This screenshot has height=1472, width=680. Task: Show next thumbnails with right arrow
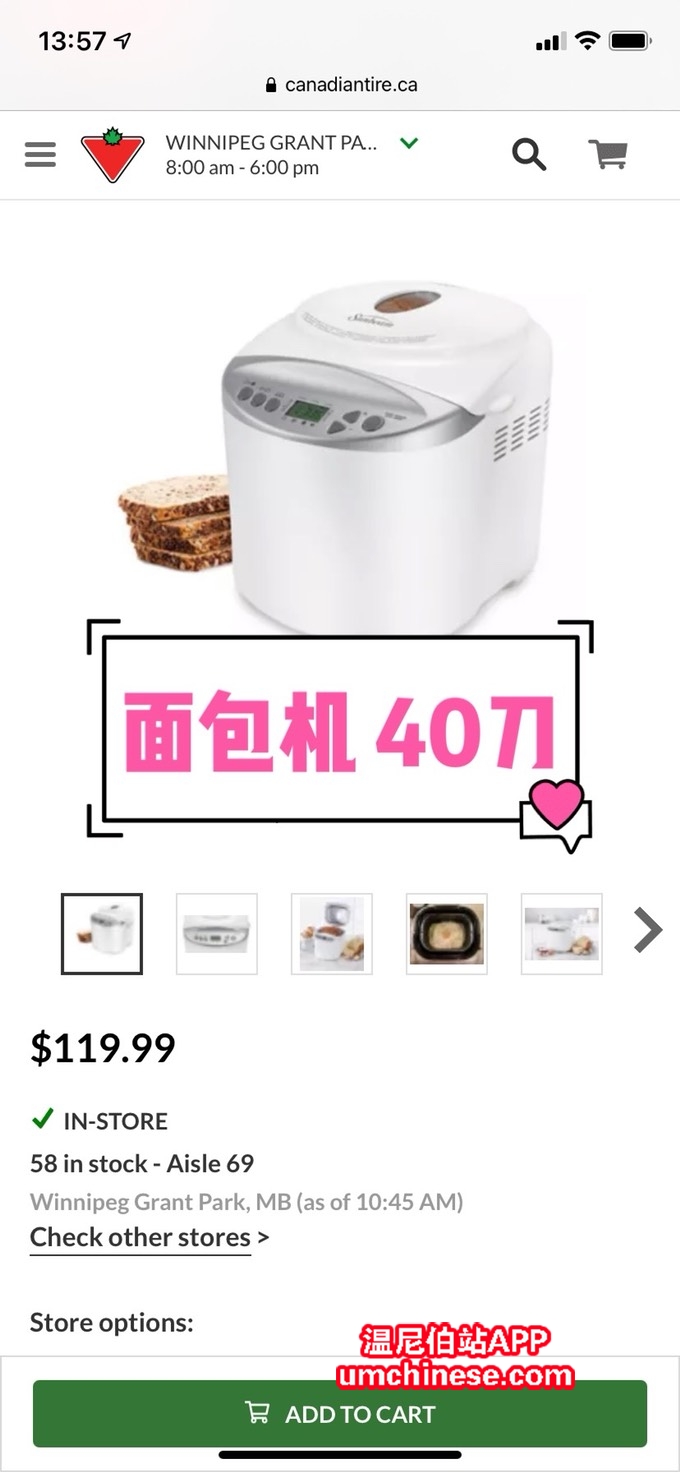[648, 931]
